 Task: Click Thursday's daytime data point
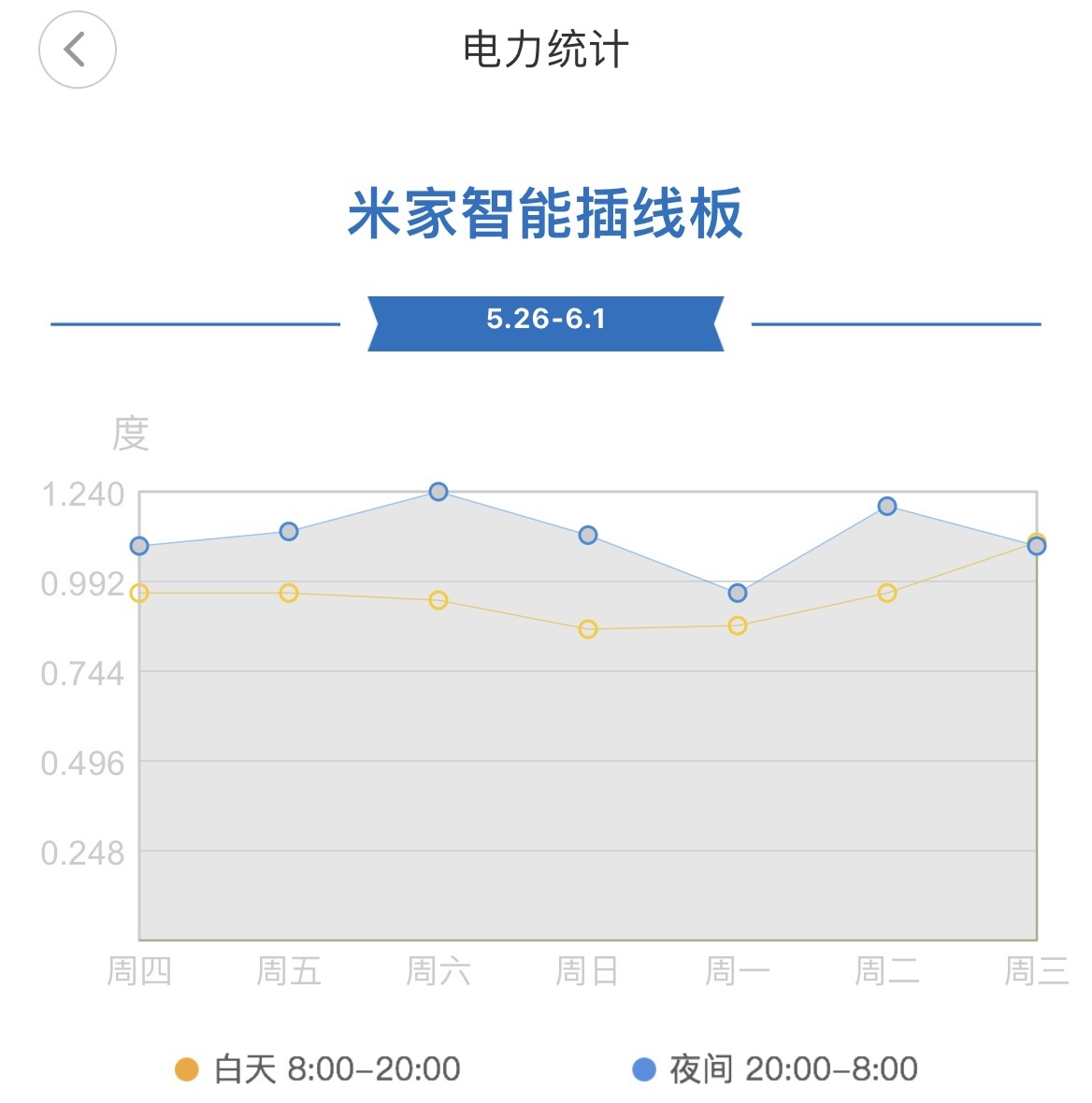pyautogui.click(x=138, y=592)
